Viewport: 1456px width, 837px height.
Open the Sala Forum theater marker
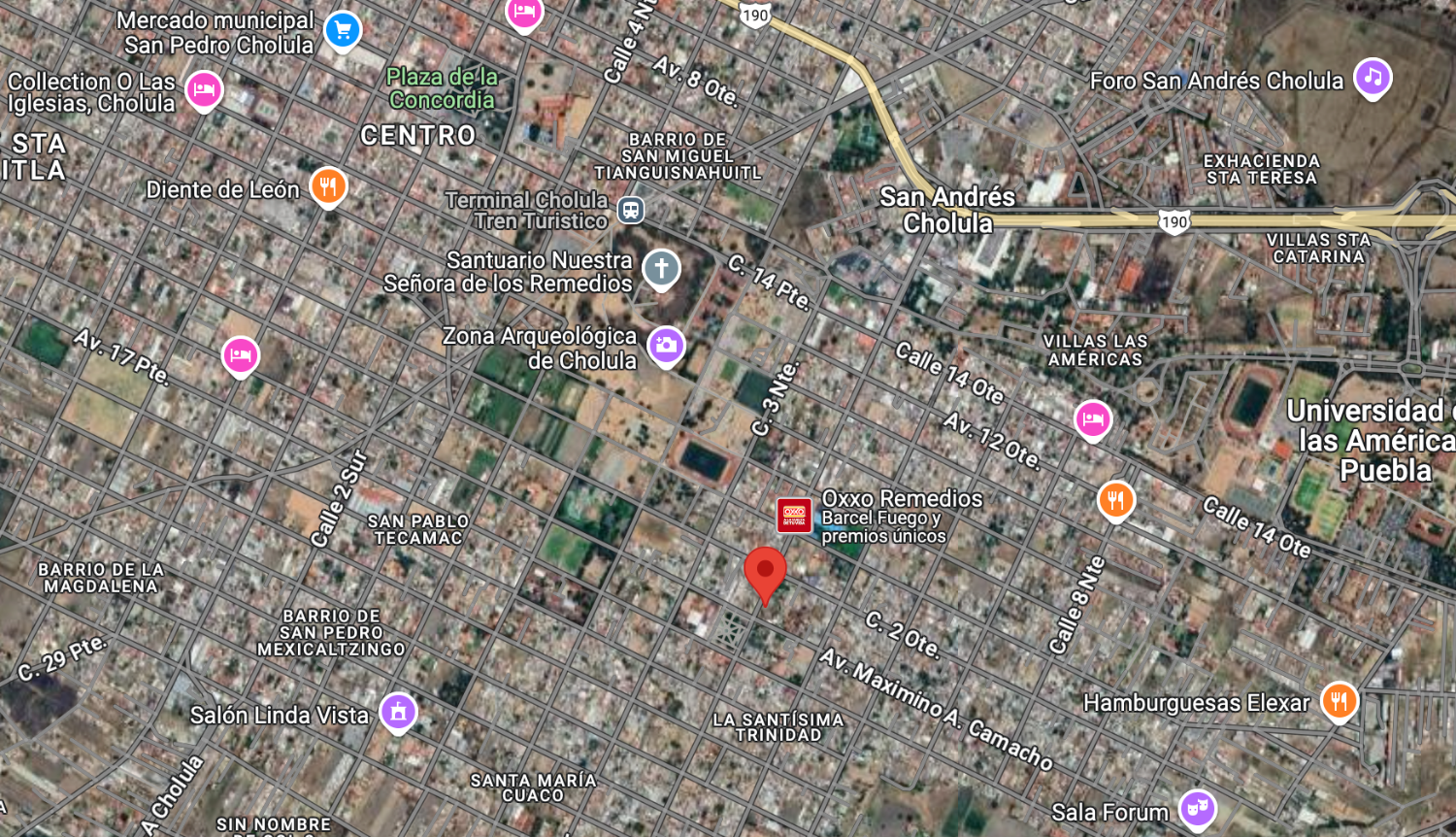1197,808
